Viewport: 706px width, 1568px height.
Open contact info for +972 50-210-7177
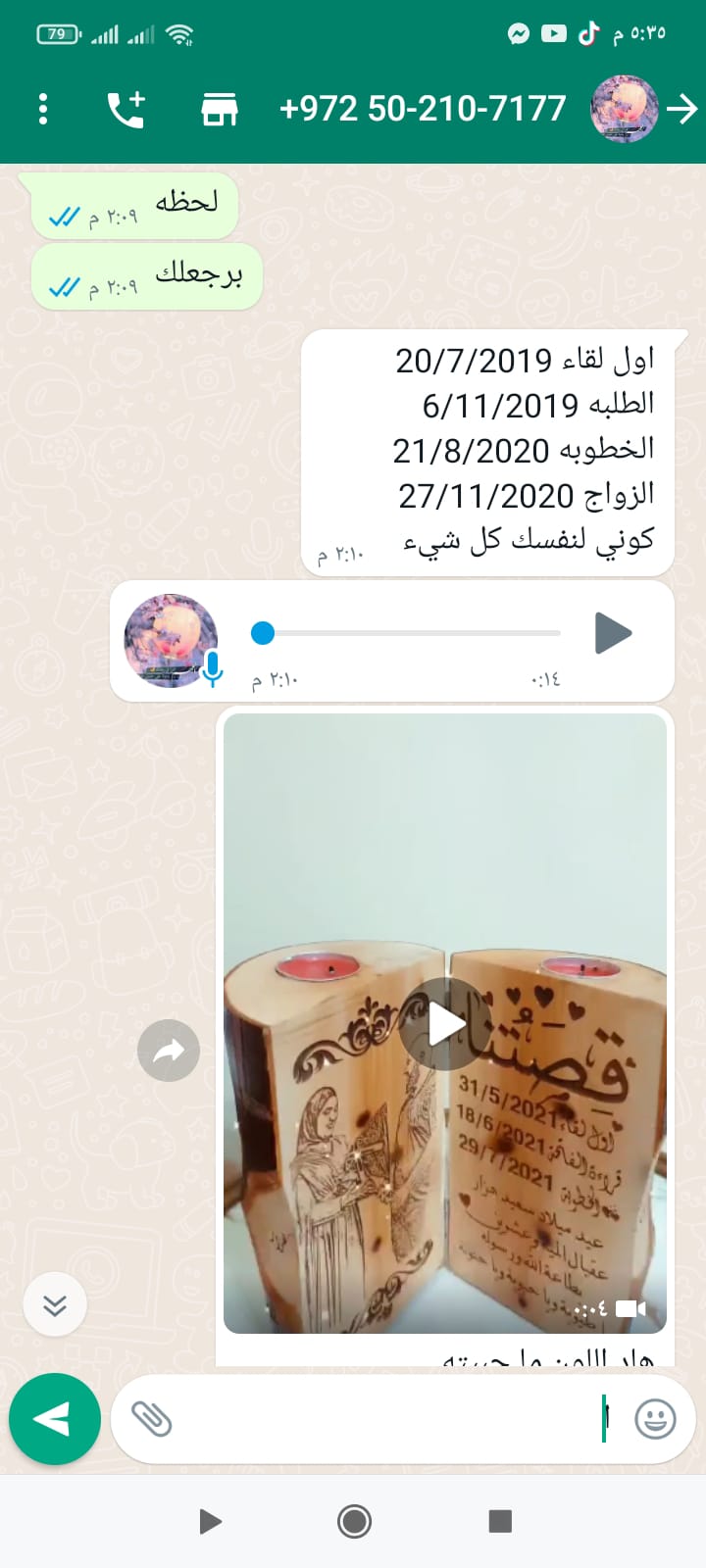pyautogui.click(x=423, y=109)
